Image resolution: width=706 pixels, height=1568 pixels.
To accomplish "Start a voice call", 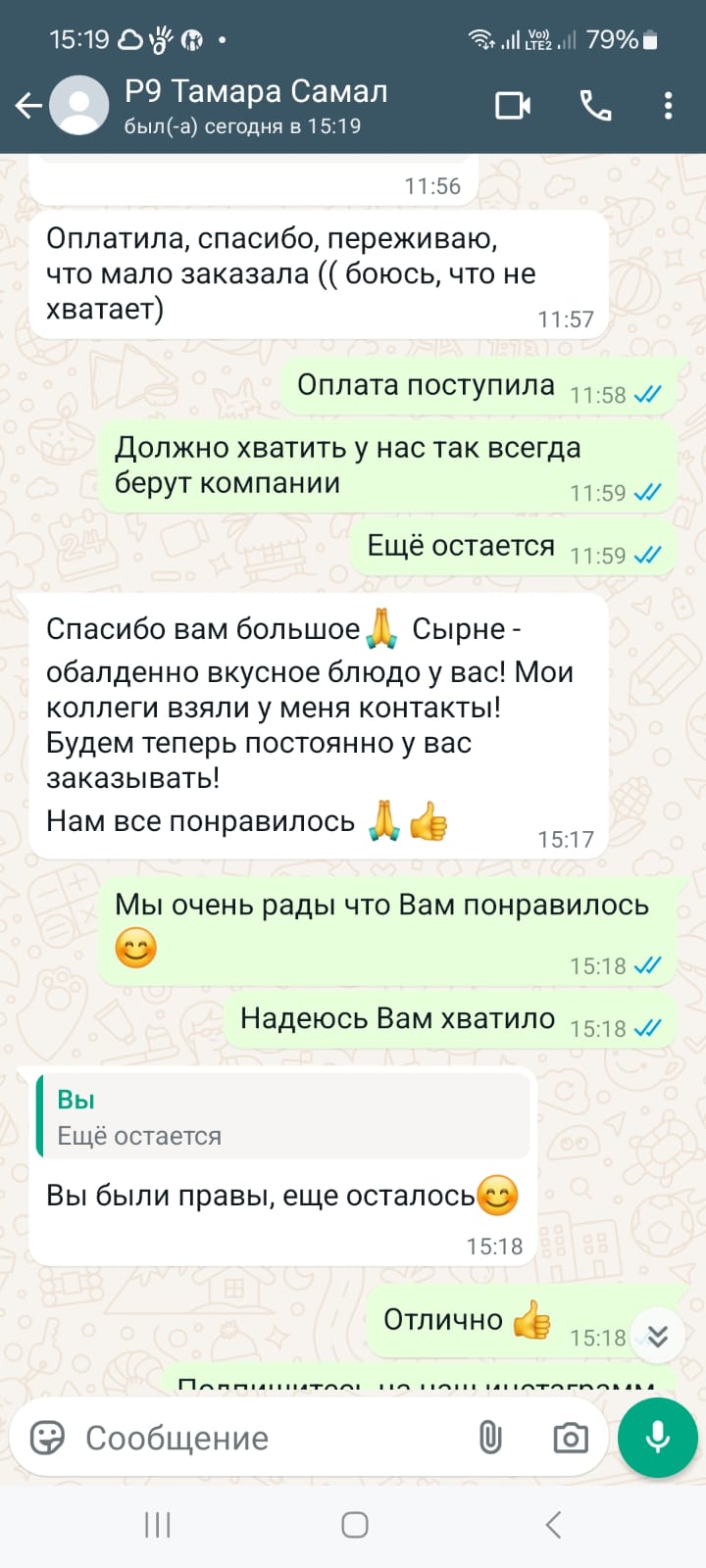I will 595,106.
